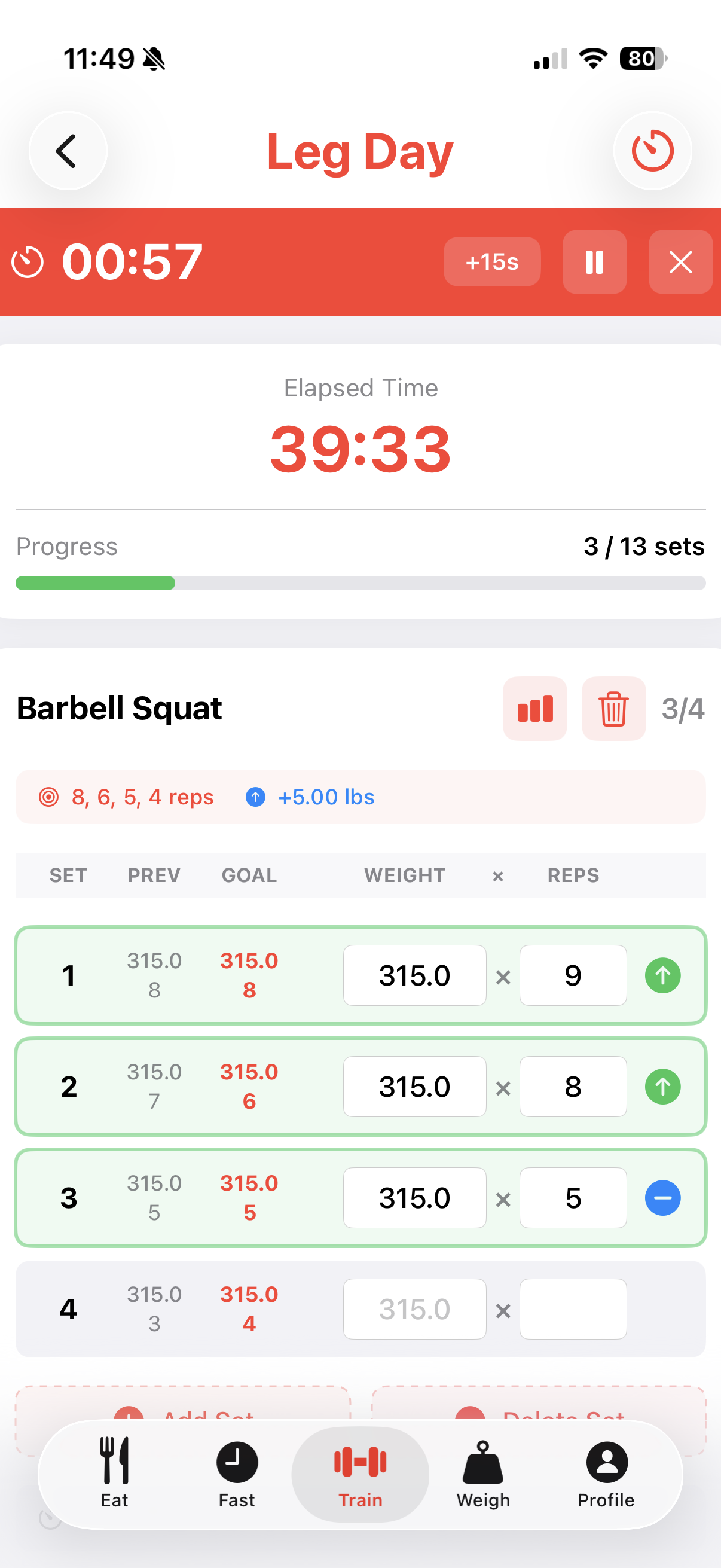Open the Weigh section
The height and width of the screenshot is (1568, 721).
coord(482,1479)
